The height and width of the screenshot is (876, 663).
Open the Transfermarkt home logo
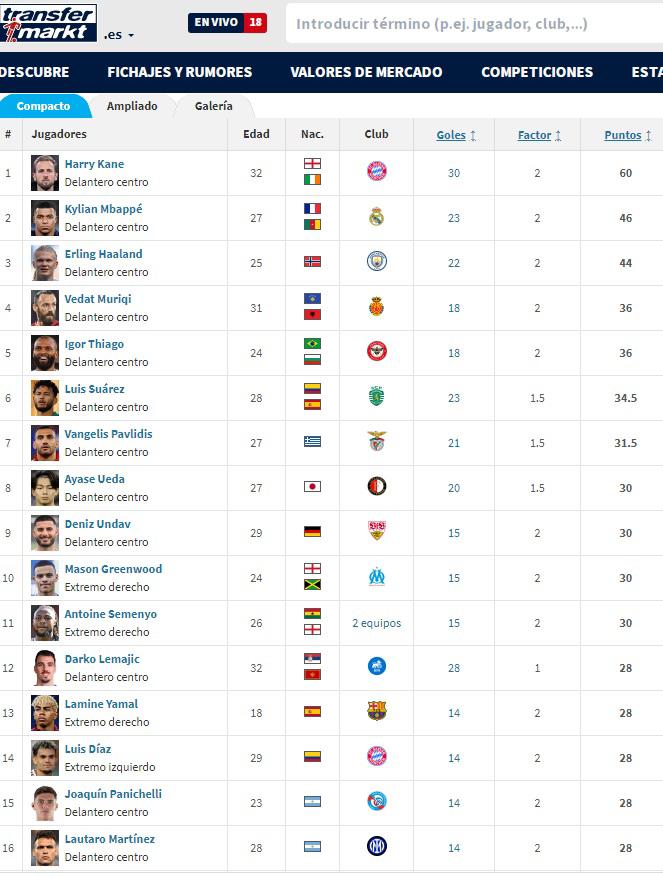50,22
